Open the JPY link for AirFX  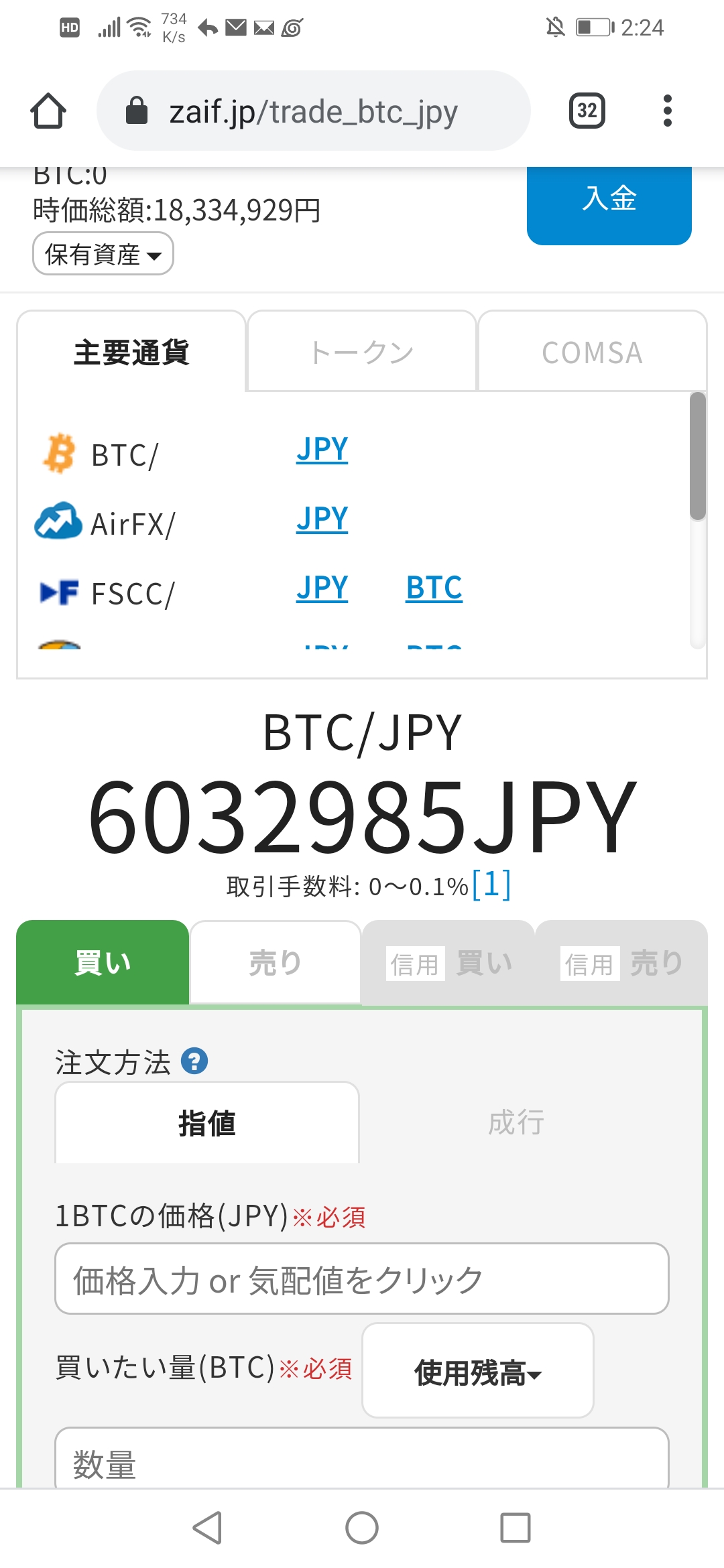coord(322,519)
